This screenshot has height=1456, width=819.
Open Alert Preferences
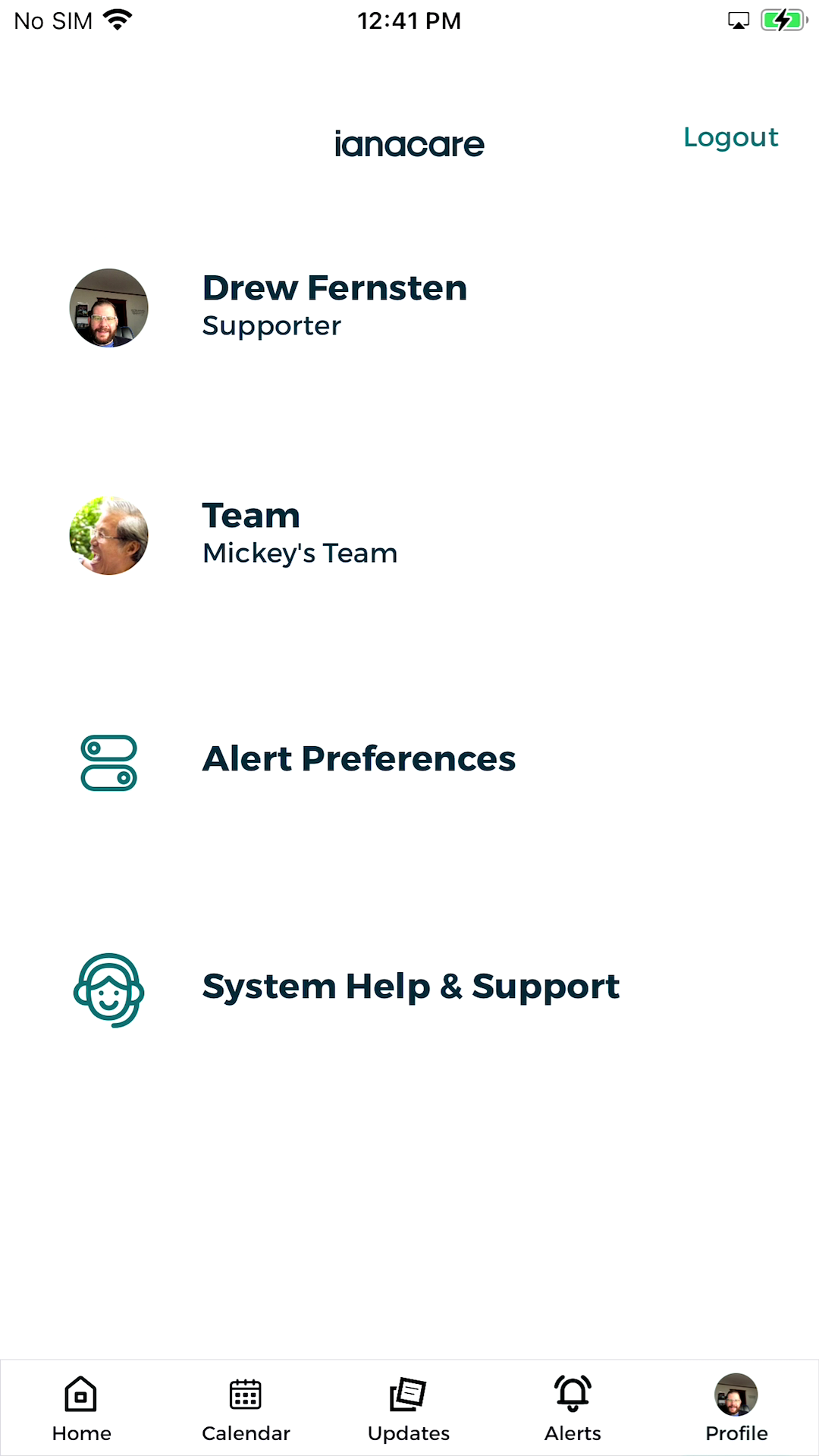tap(358, 759)
